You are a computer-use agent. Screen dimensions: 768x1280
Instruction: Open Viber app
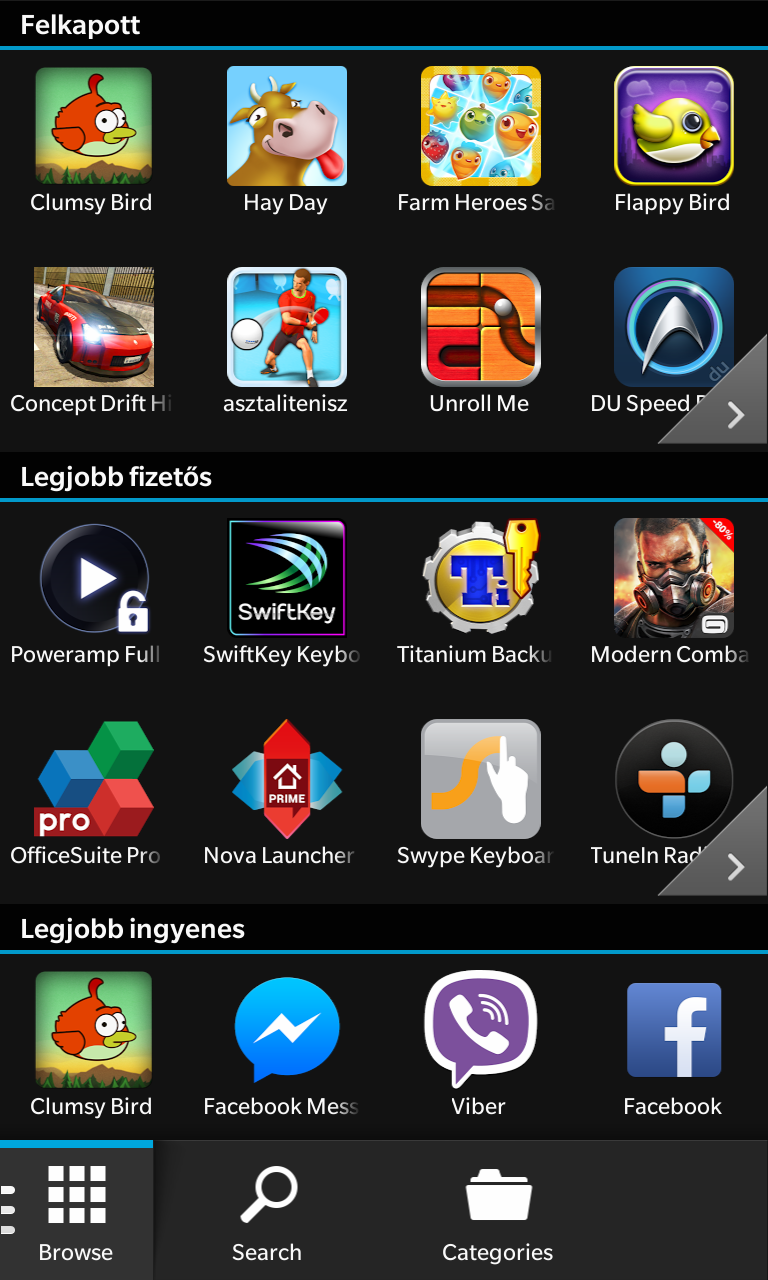point(478,1045)
